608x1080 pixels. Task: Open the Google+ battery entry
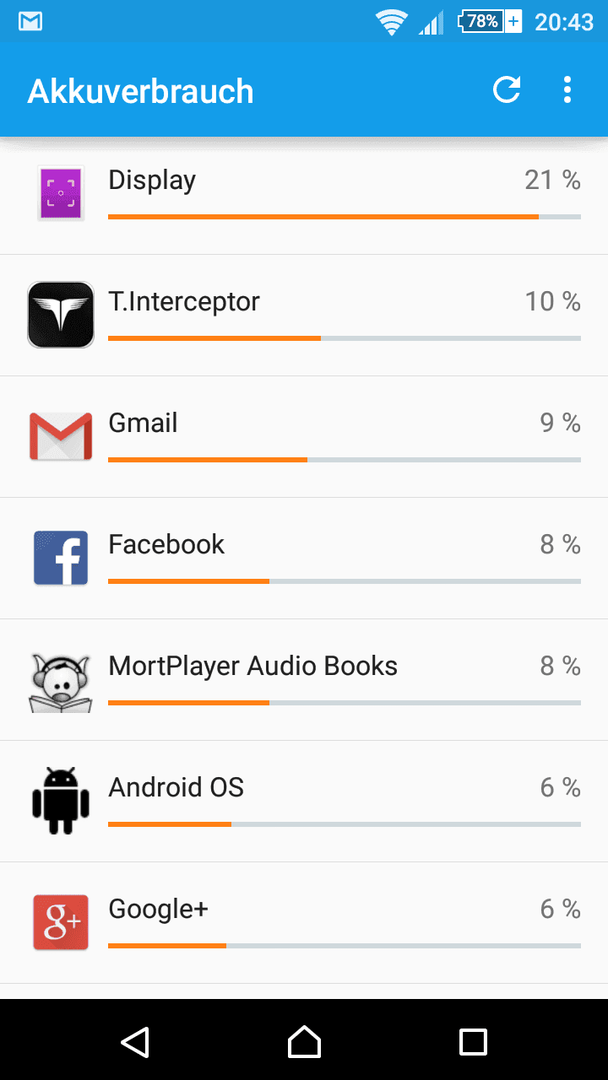(304, 923)
